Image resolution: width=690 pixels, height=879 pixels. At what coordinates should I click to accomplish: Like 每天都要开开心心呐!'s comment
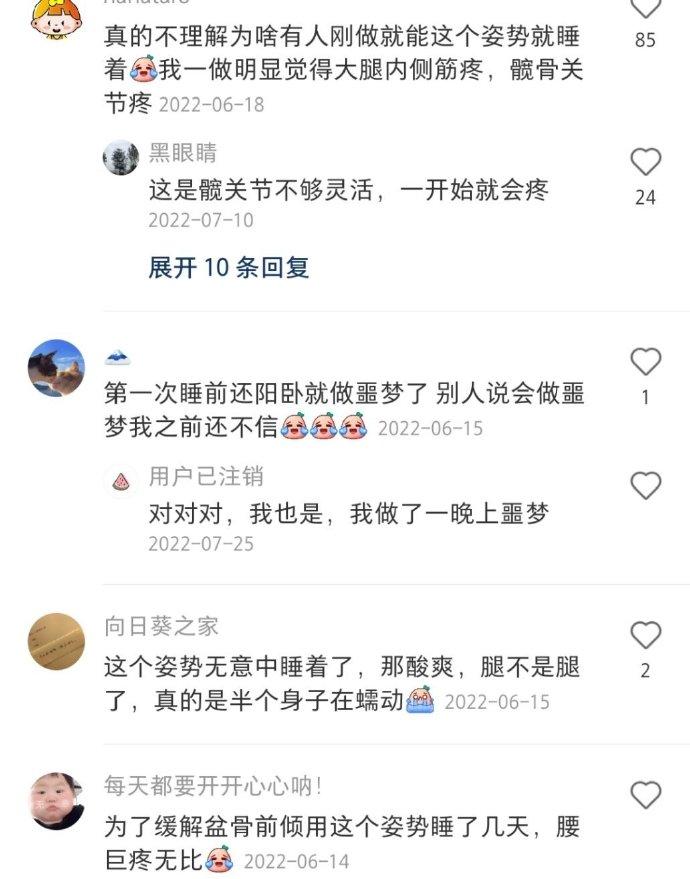click(x=646, y=796)
